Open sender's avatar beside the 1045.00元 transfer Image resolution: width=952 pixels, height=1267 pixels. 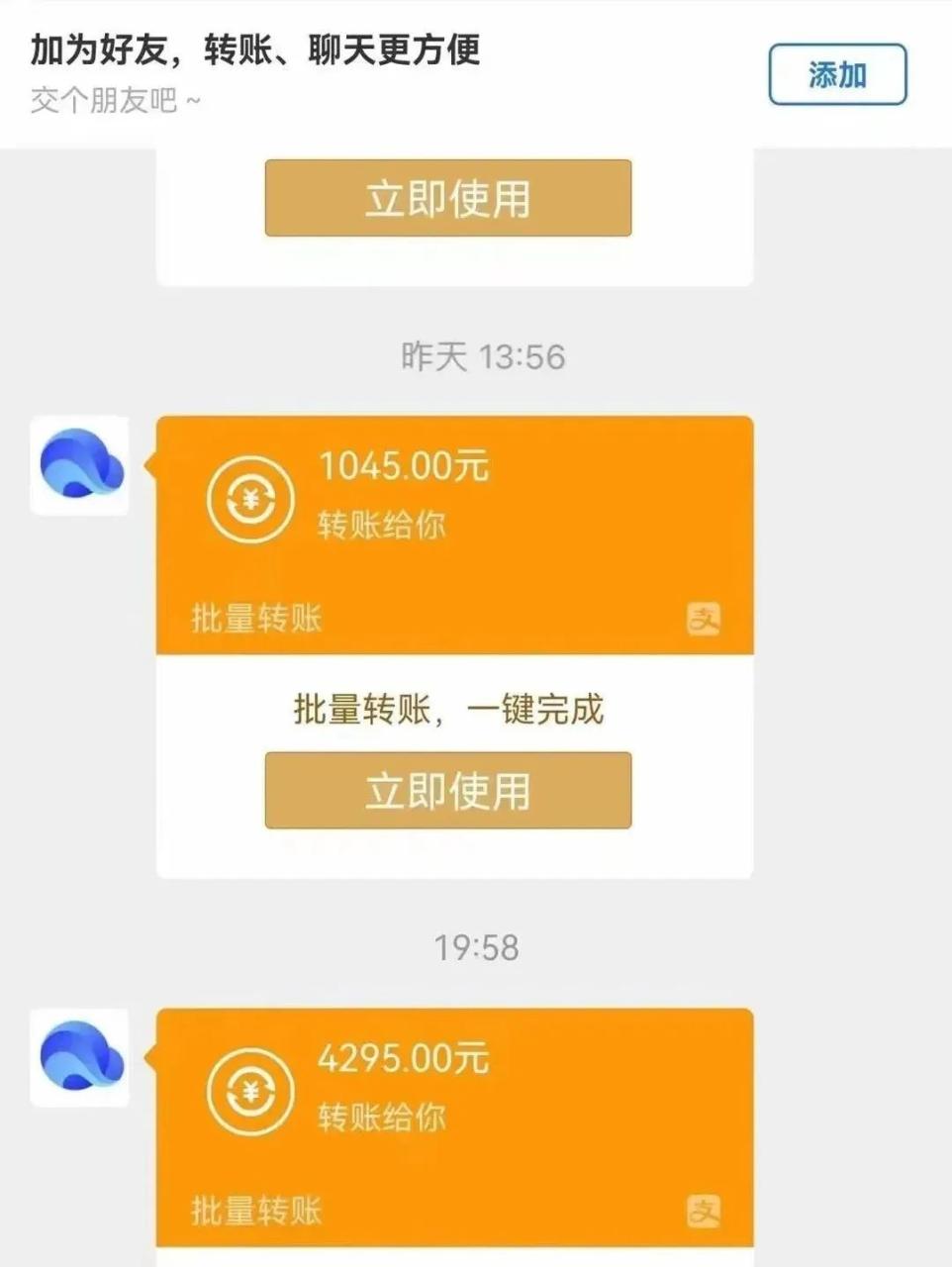point(80,465)
